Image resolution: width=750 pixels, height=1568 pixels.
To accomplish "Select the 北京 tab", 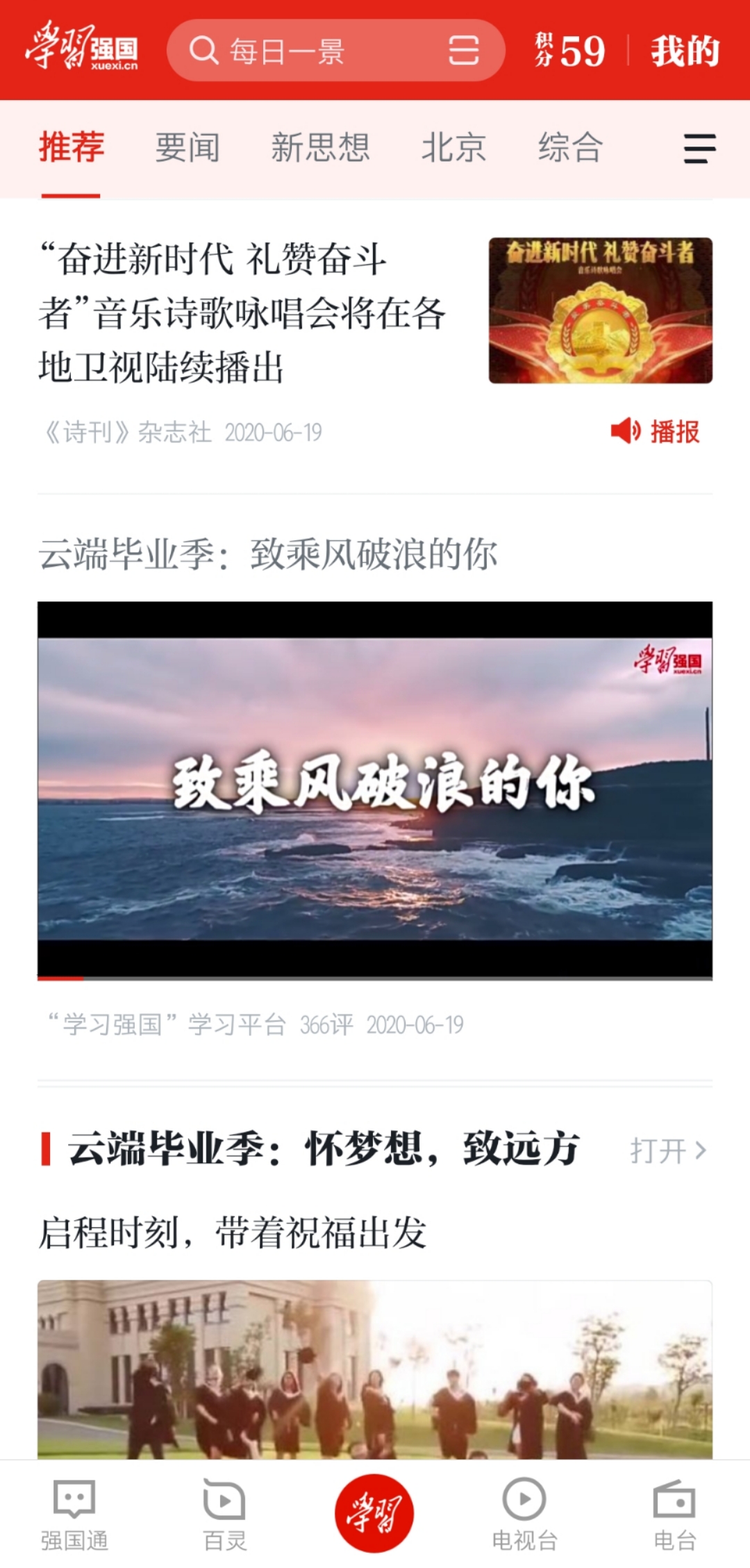I will 453,148.
